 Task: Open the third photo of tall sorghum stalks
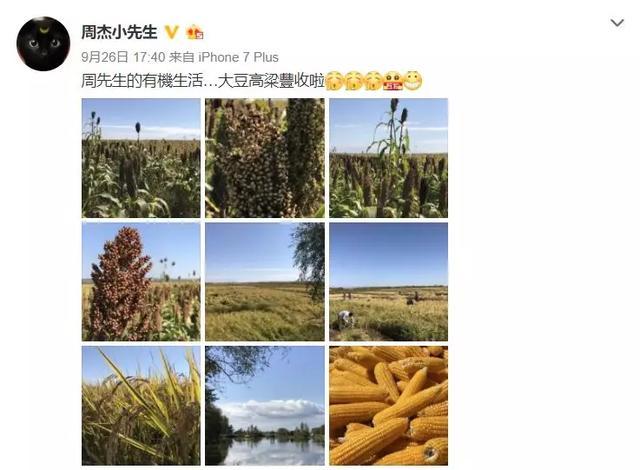388,158
